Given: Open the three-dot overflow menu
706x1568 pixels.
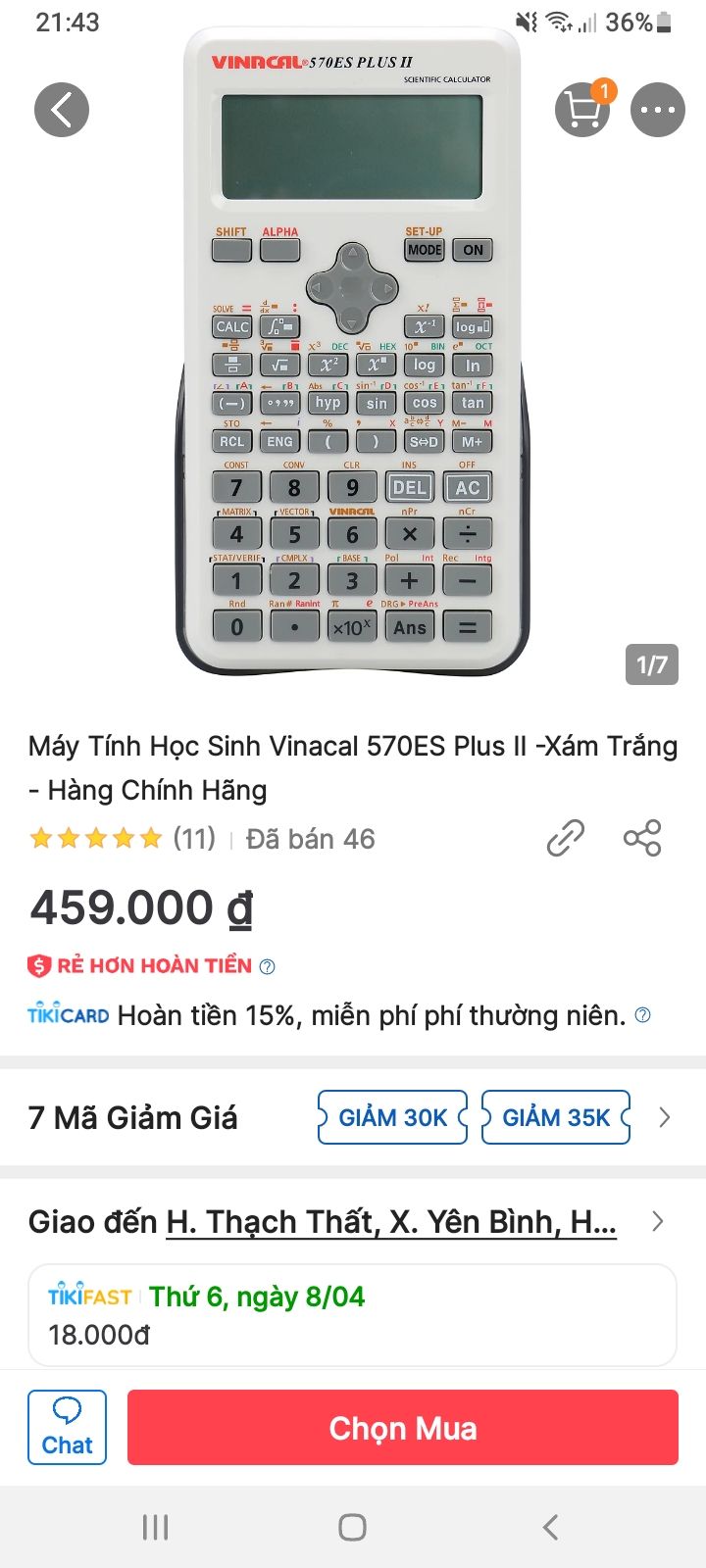Looking at the screenshot, I should (657, 110).
